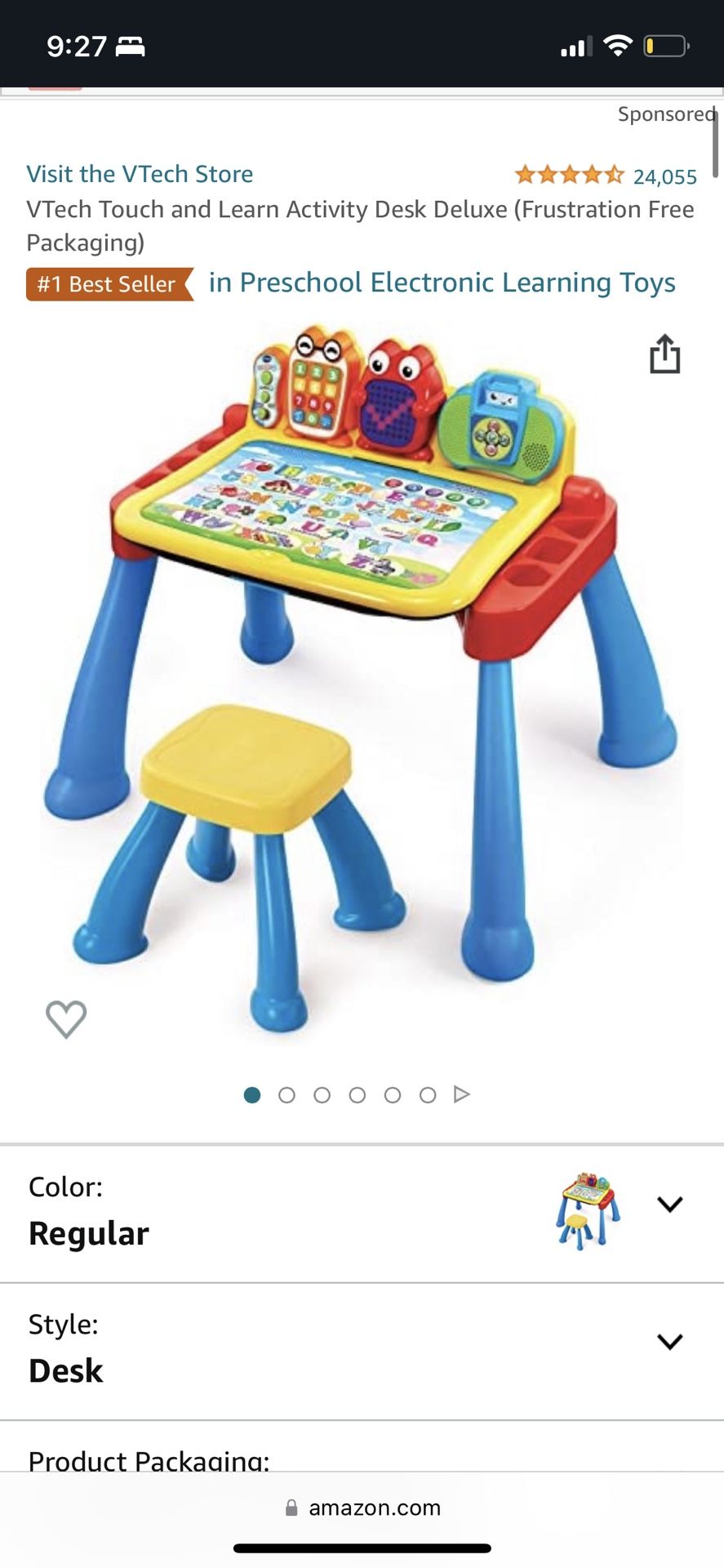Tap the Wi-Fi icon in the status bar
Image resolution: width=724 pixels, height=1568 pixels.
pyautogui.click(x=618, y=47)
